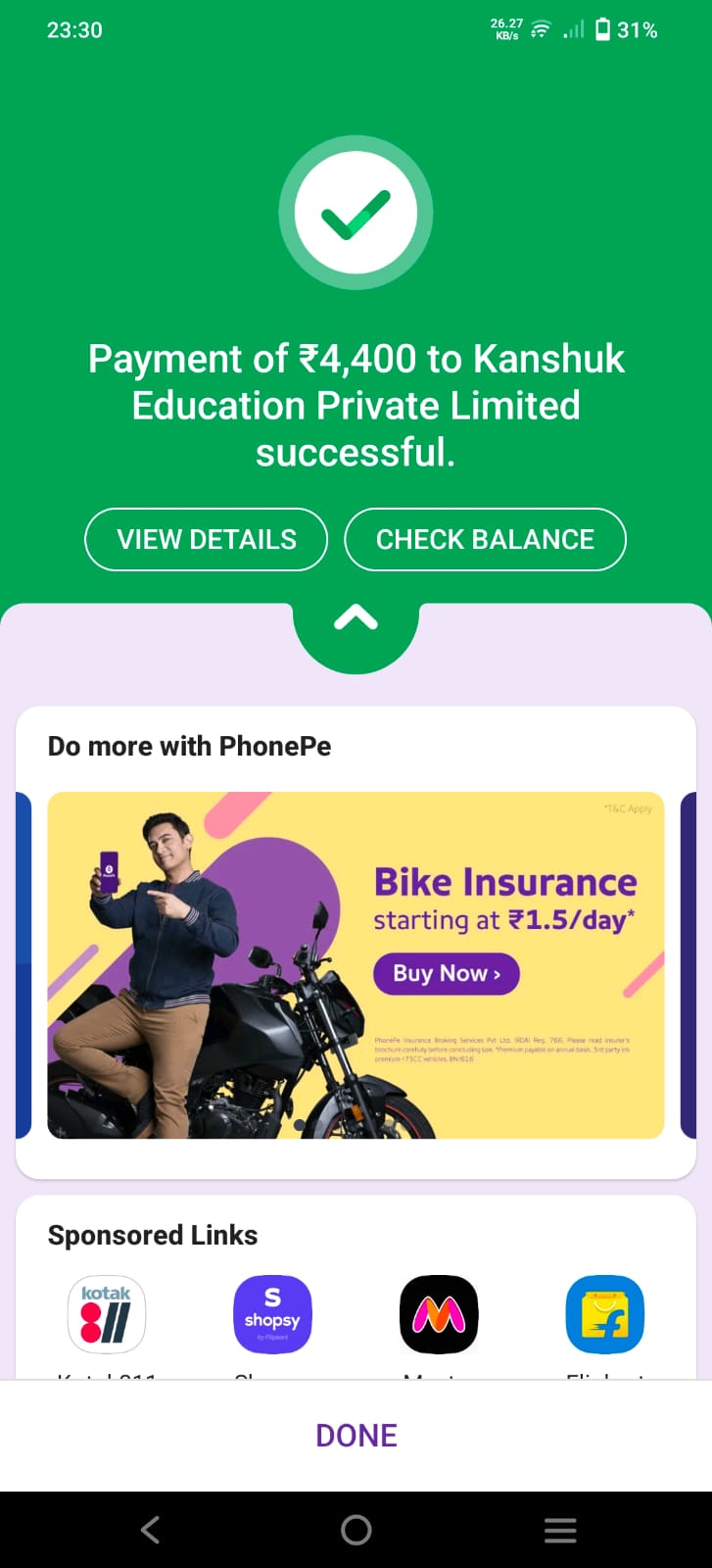Tap the CHECK BALANCE button
The width and height of the screenshot is (712, 1568).
[x=485, y=539]
